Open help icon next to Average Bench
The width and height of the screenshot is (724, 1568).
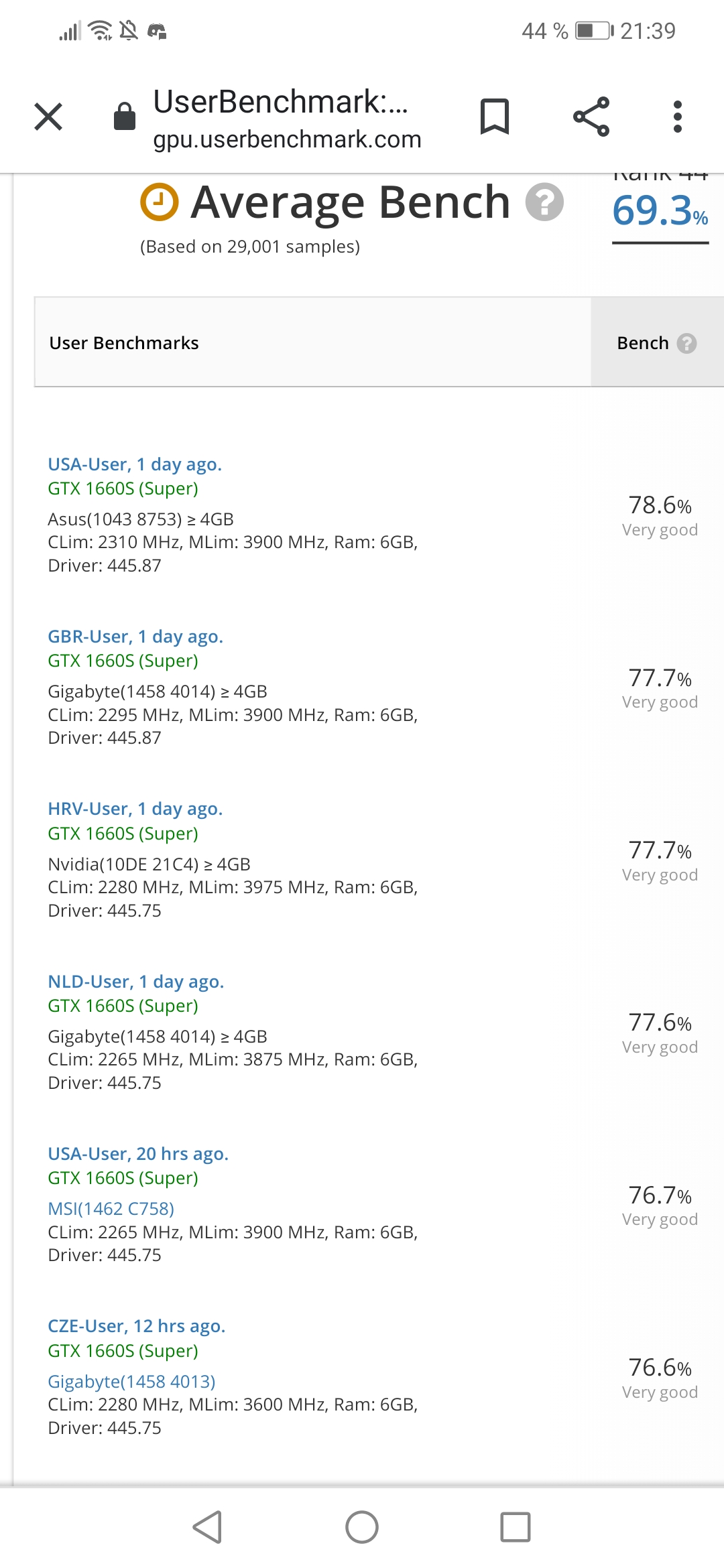(x=544, y=202)
